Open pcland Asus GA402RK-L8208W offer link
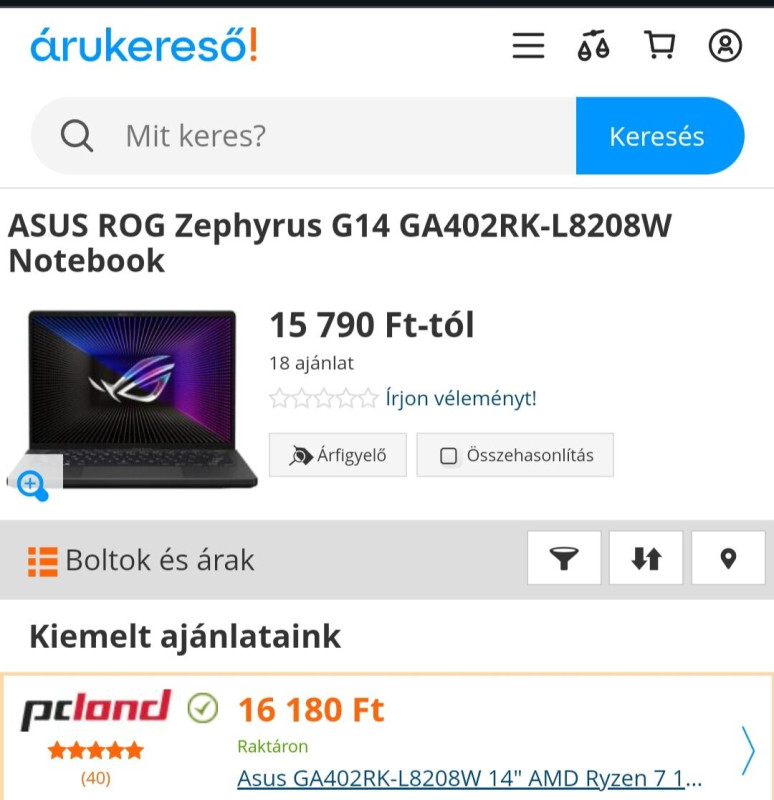This screenshot has width=774, height=800. 469,778
